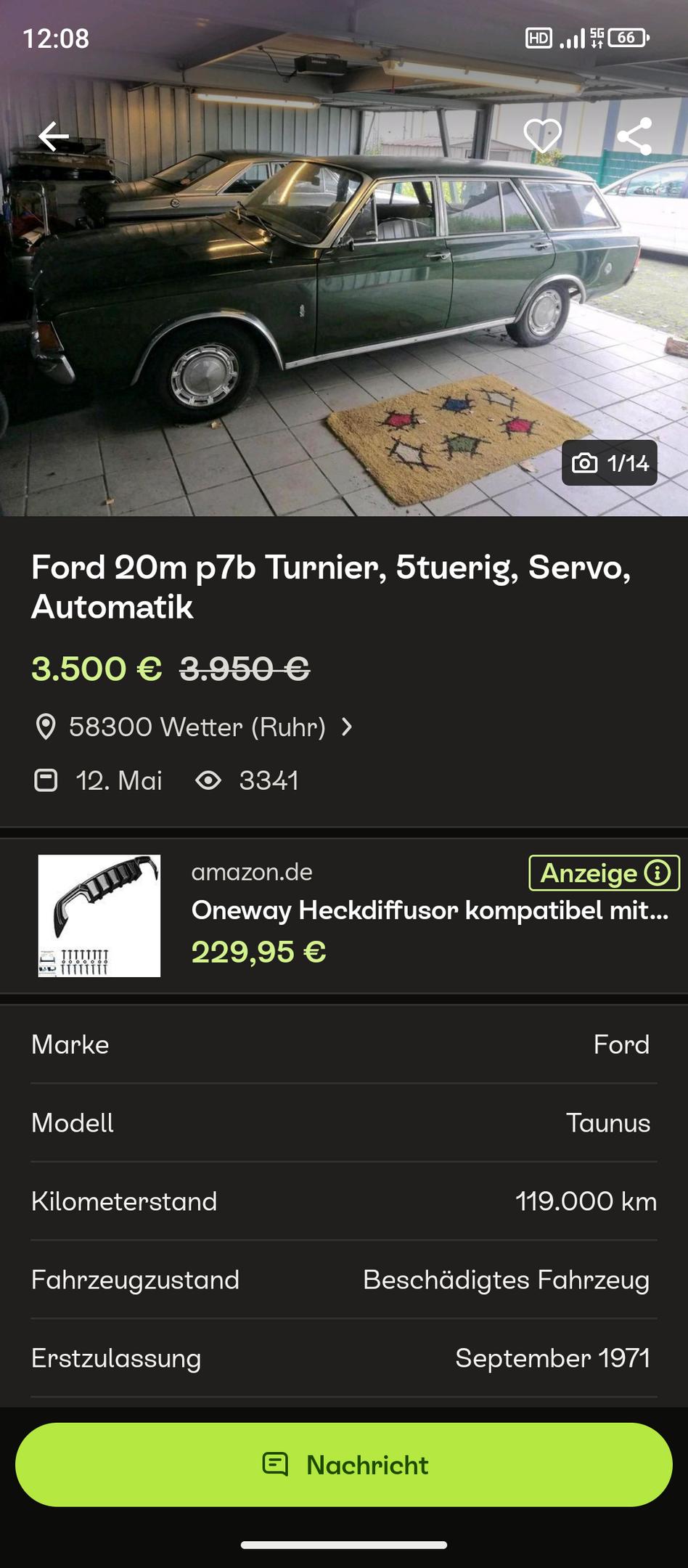Save this Ford listing to favorites

(x=543, y=136)
